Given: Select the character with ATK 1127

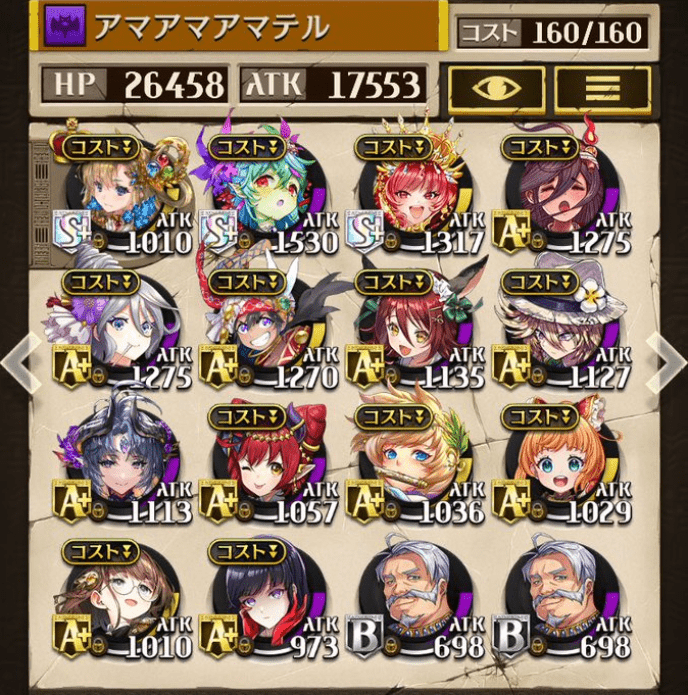Looking at the screenshot, I should pyautogui.click(x=562, y=328).
